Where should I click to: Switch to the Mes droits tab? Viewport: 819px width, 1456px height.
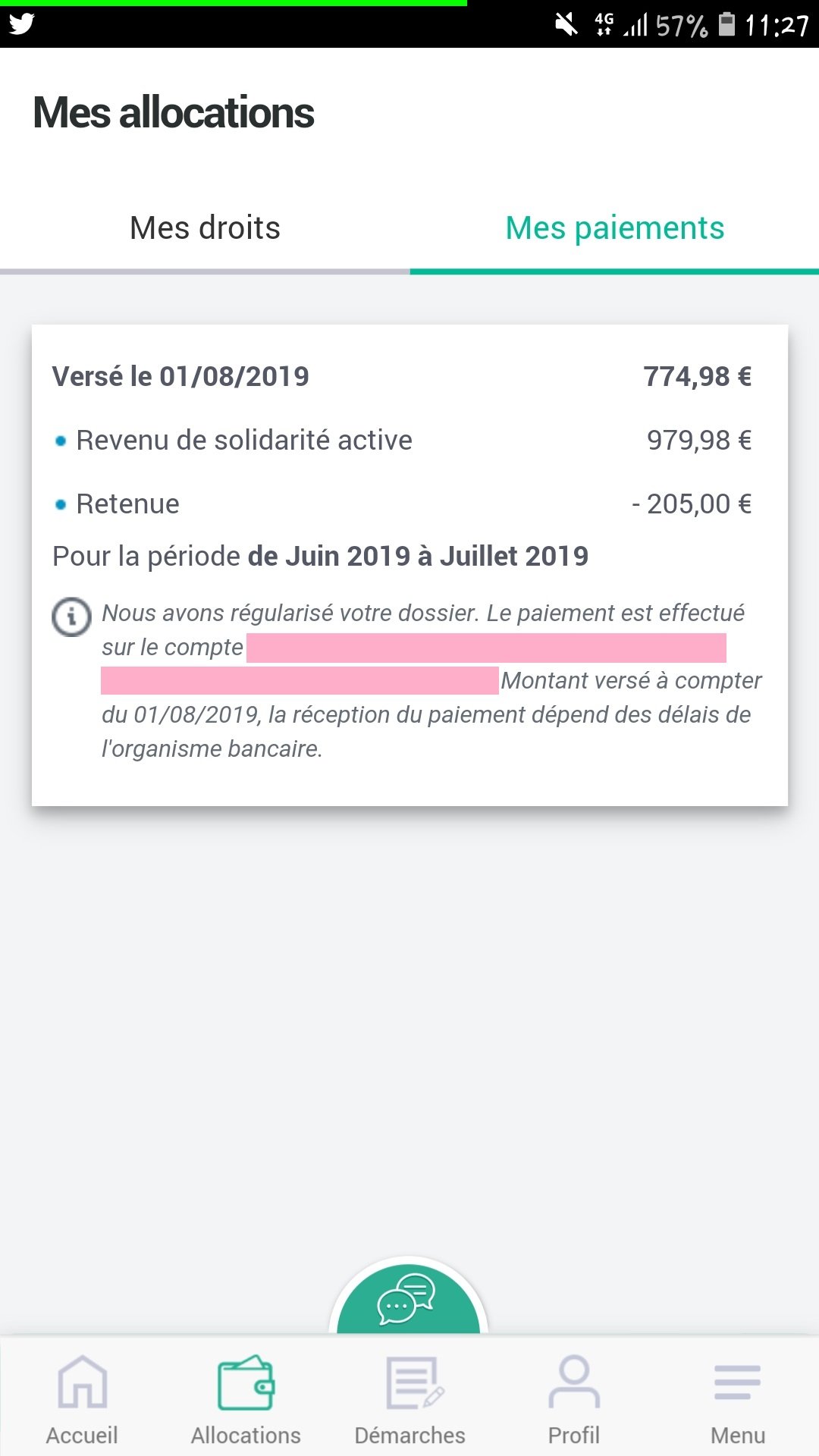tap(205, 228)
